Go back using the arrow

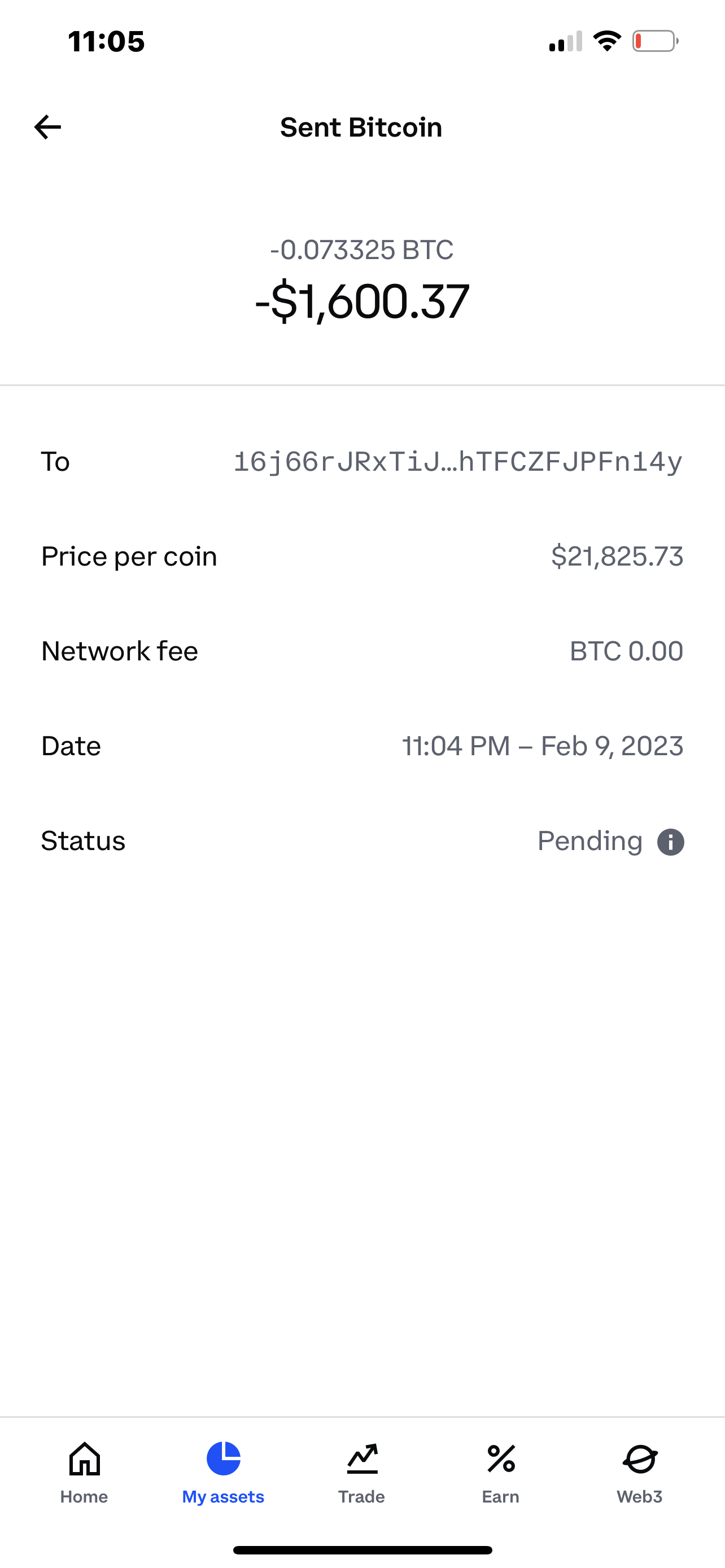click(47, 127)
